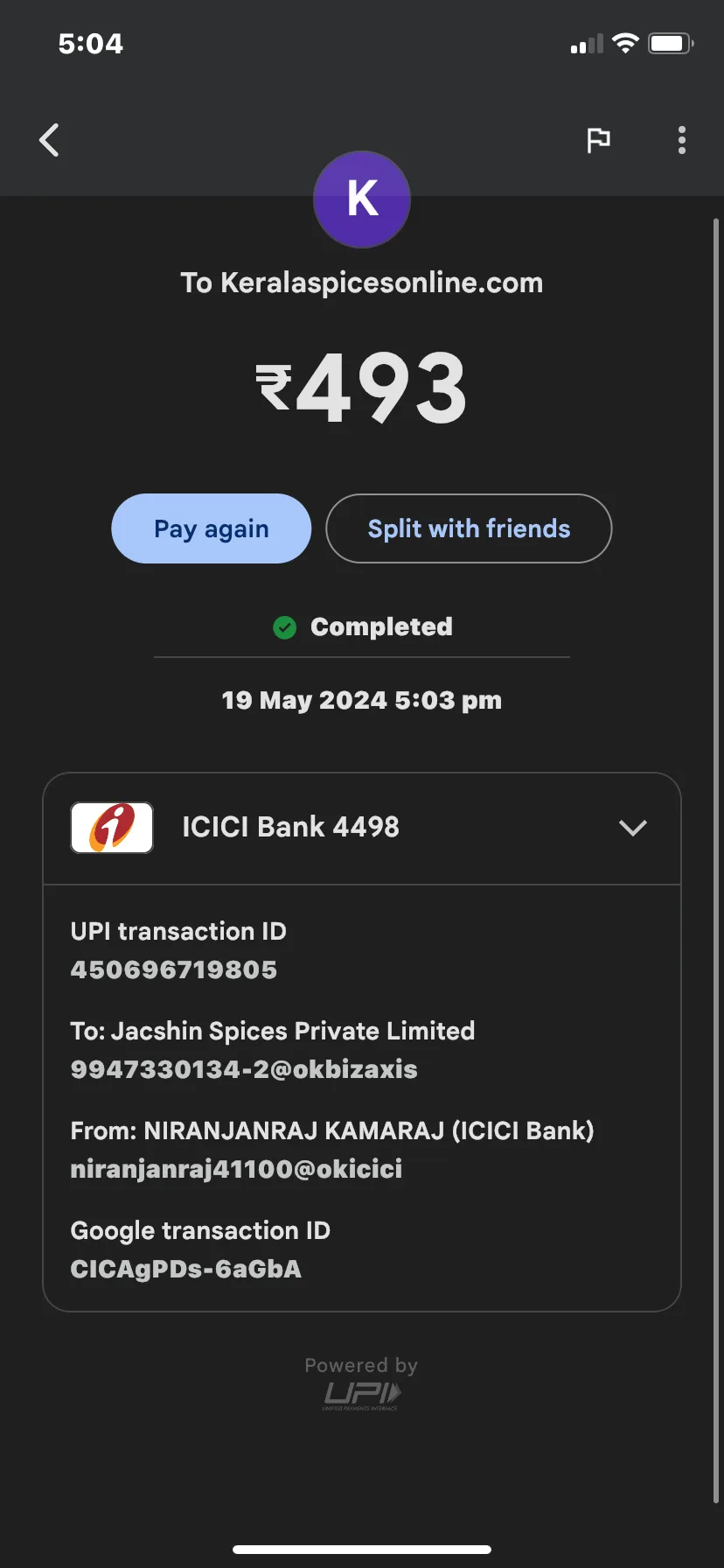Viewport: 724px width, 1568px height.
Task: Open the three-dot overflow menu
Action: tap(682, 140)
